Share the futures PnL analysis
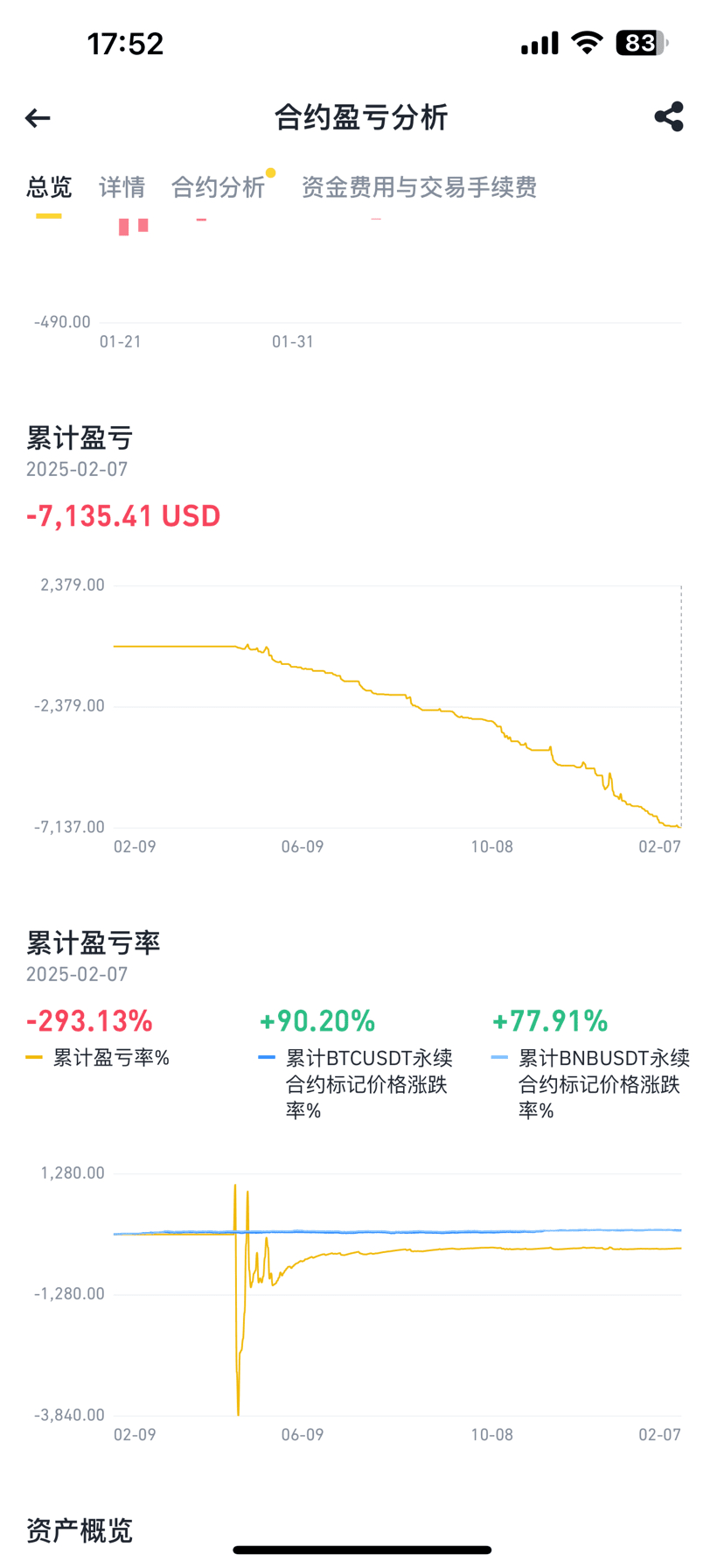 point(669,117)
